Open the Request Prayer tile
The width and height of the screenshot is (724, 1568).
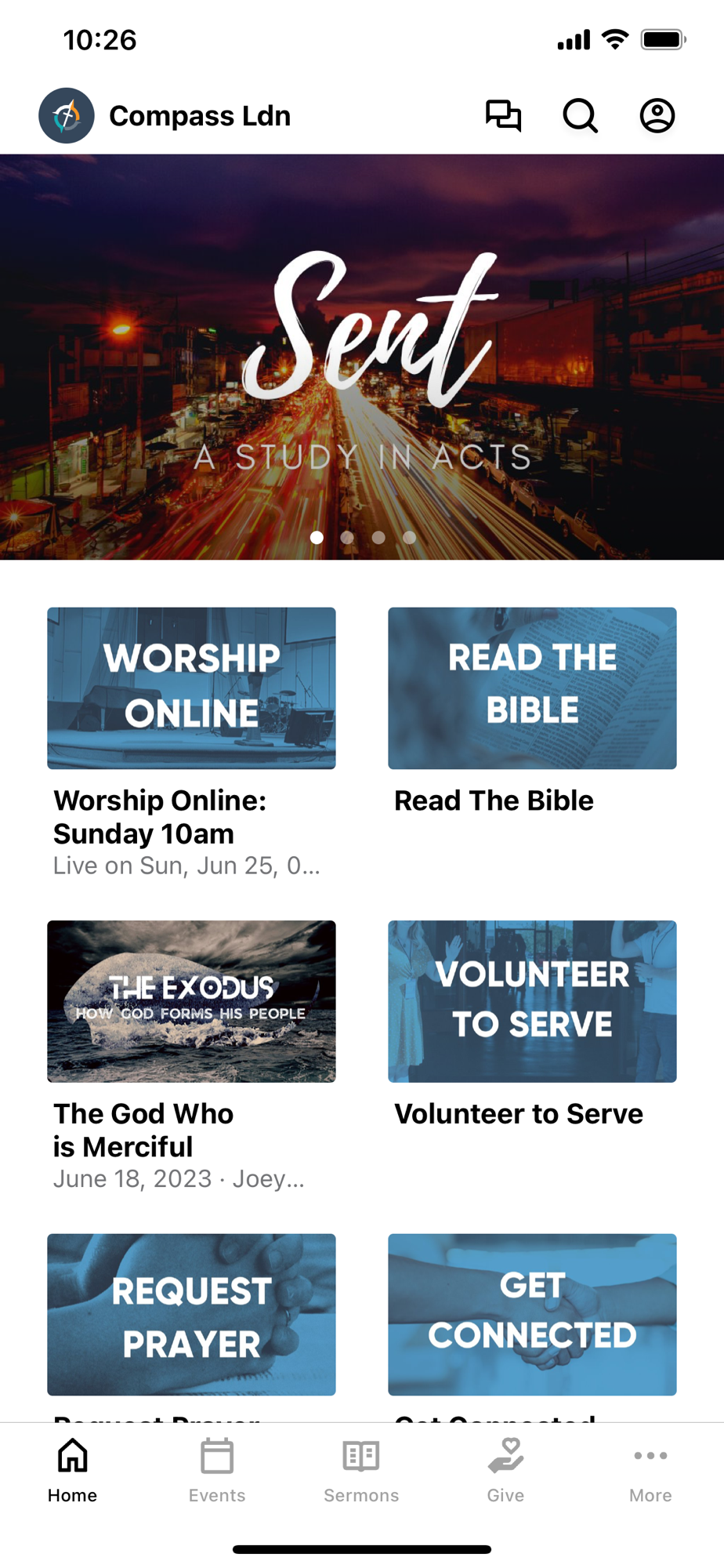click(191, 1315)
